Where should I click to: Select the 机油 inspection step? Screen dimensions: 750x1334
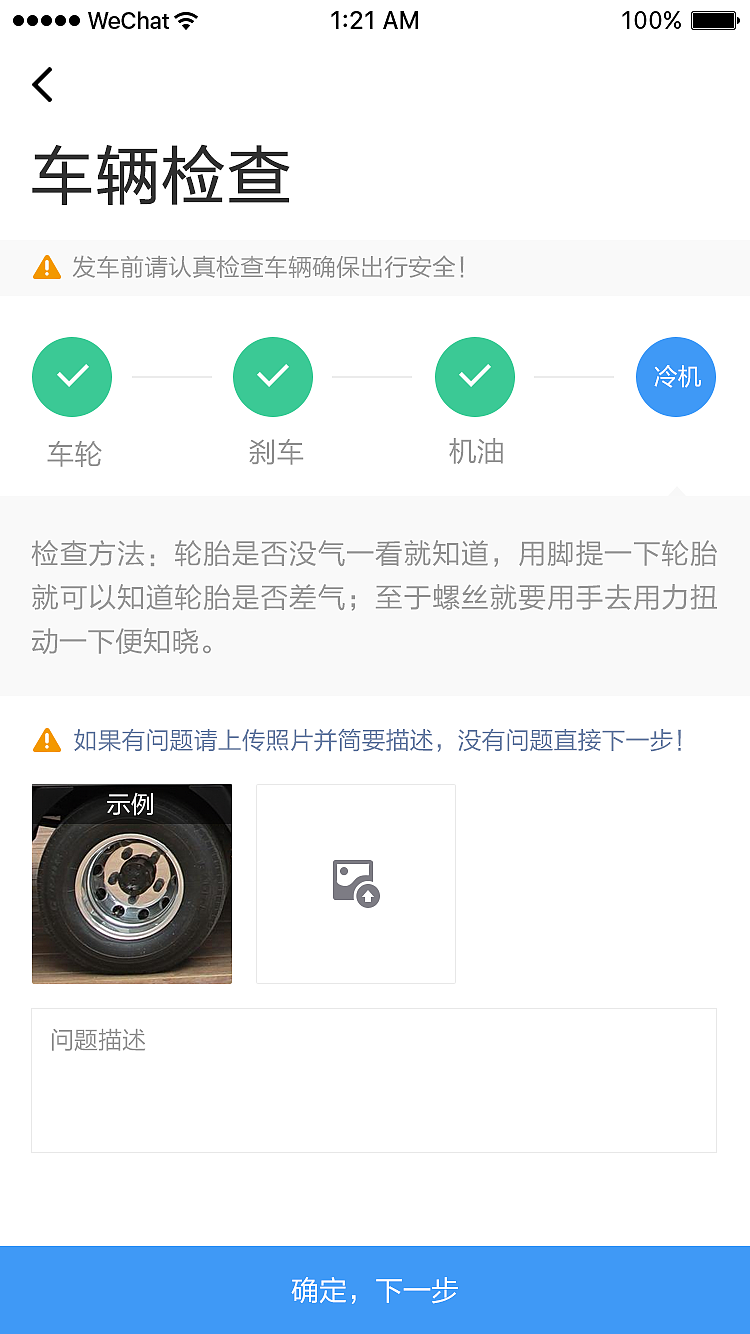pyautogui.click(x=475, y=377)
